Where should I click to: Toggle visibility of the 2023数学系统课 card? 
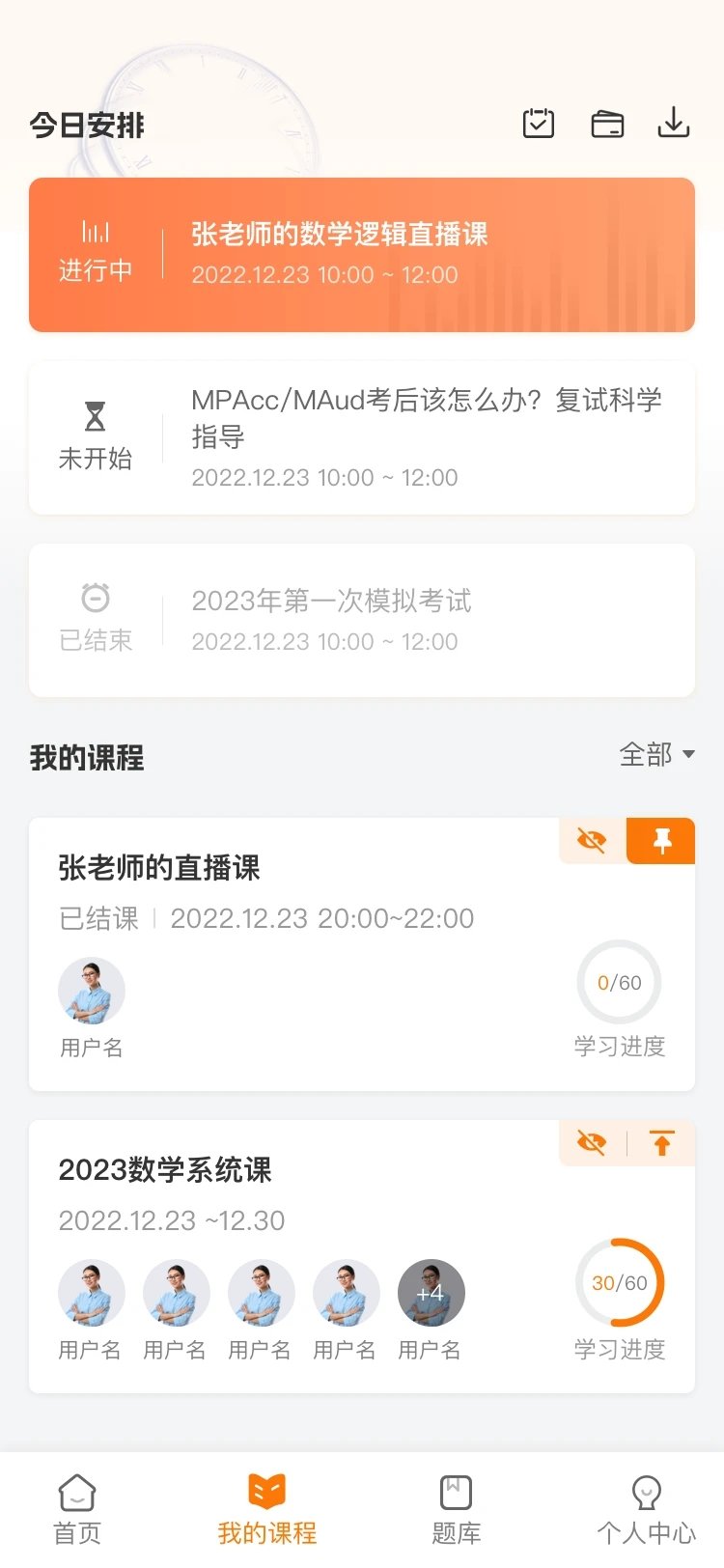click(x=592, y=1142)
